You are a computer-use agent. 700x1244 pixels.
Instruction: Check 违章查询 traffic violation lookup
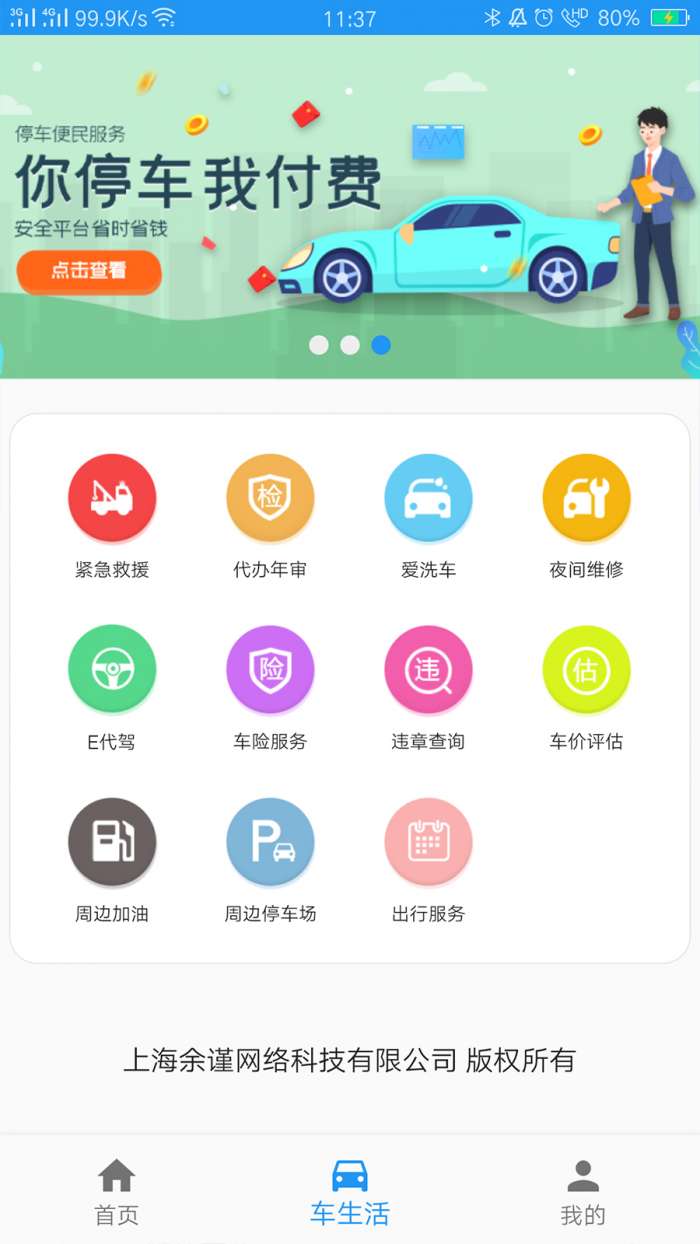428,670
